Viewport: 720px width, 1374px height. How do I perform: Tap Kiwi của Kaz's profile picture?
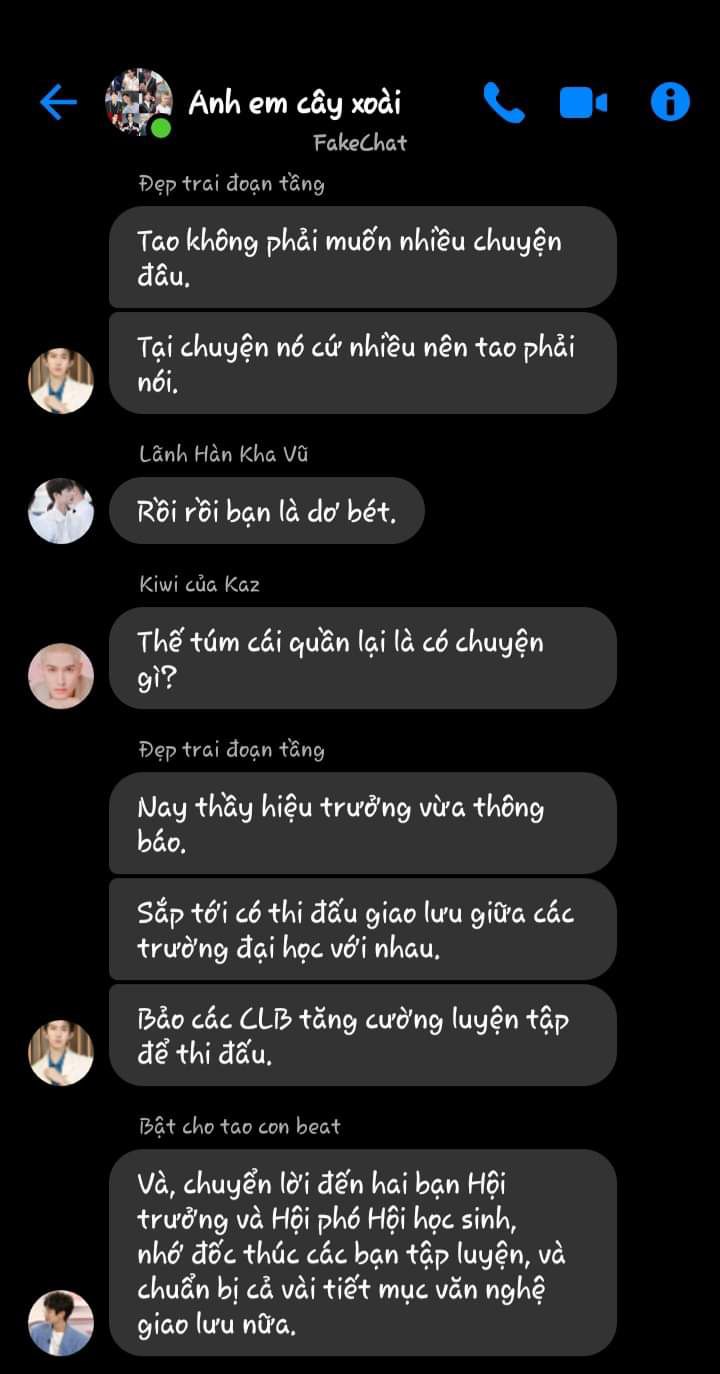pos(61,675)
